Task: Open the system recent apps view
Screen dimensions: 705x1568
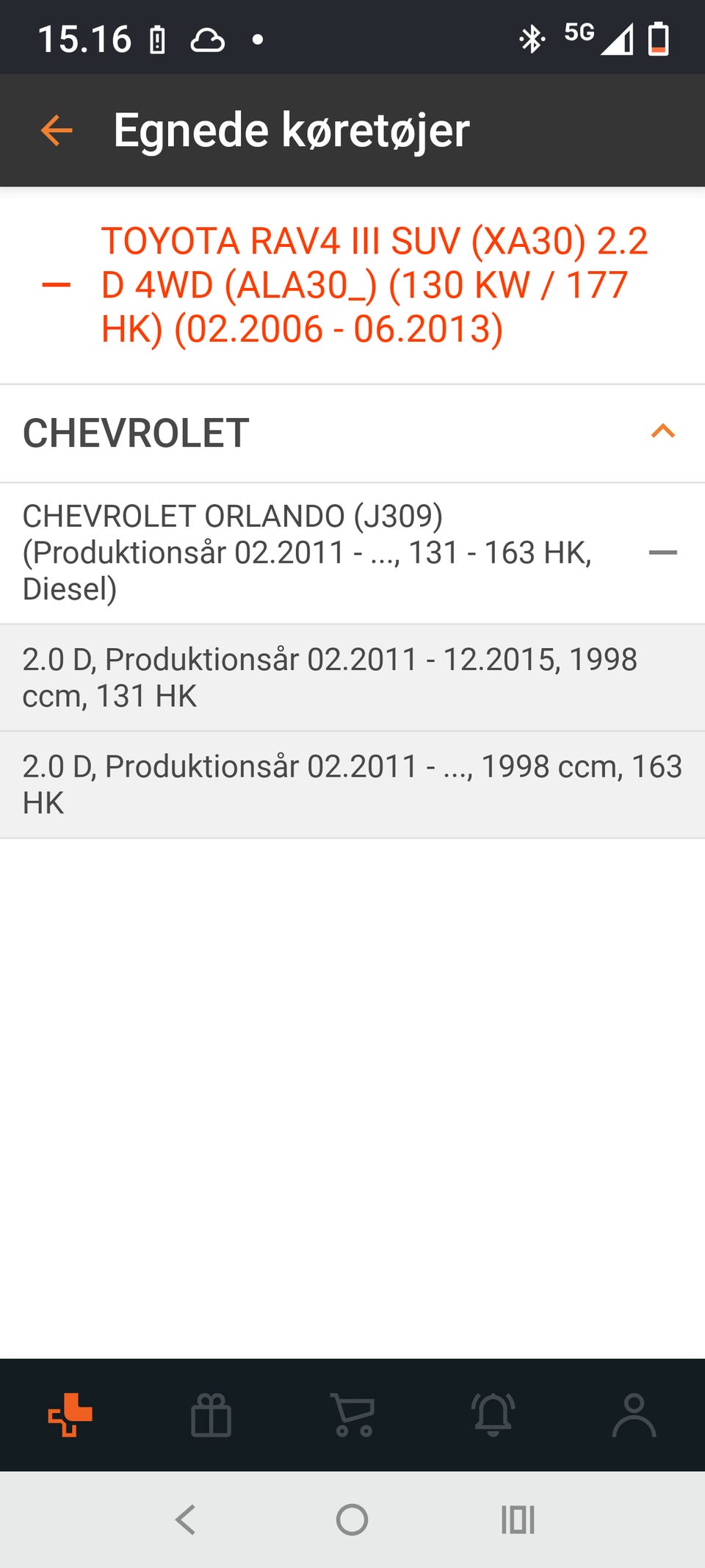Action: (518, 1520)
